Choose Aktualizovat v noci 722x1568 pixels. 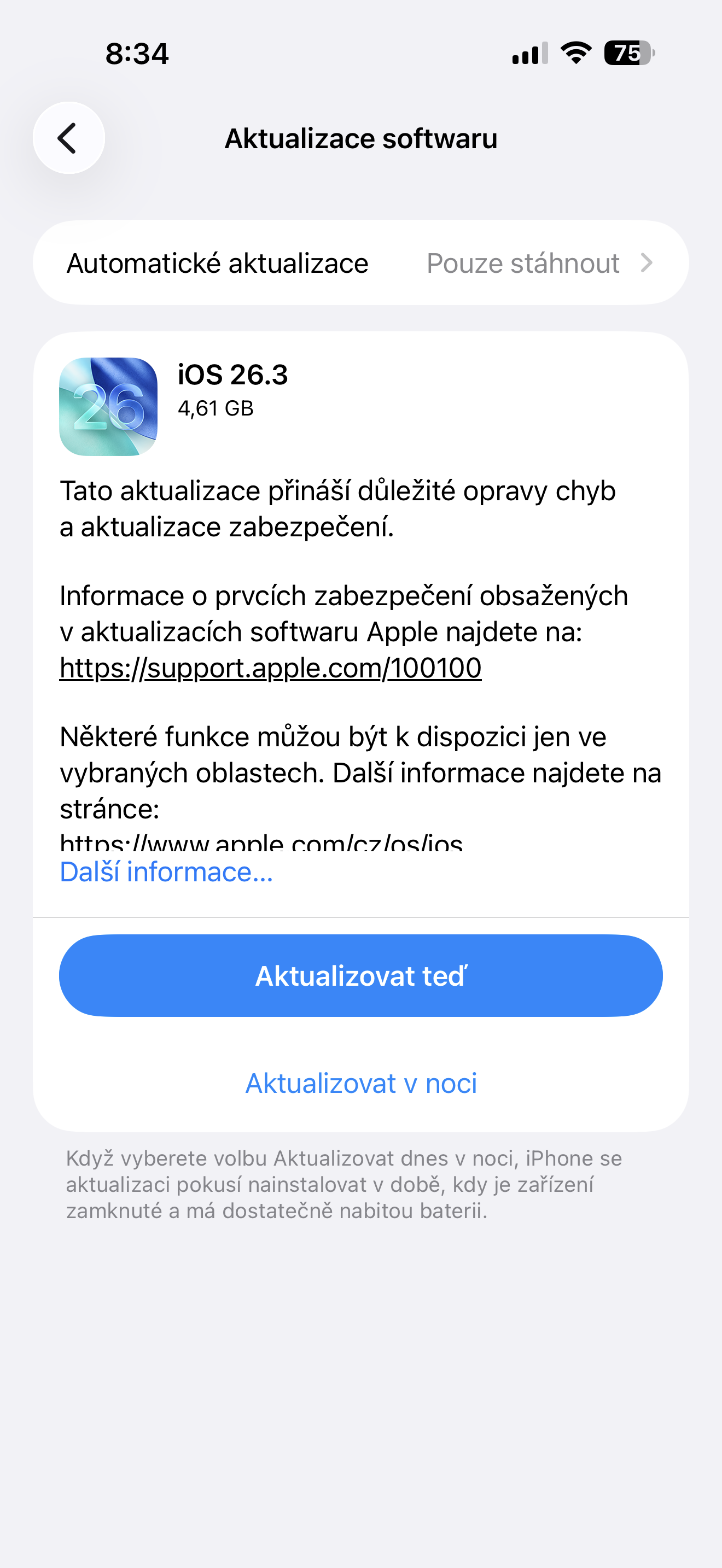360,1084
